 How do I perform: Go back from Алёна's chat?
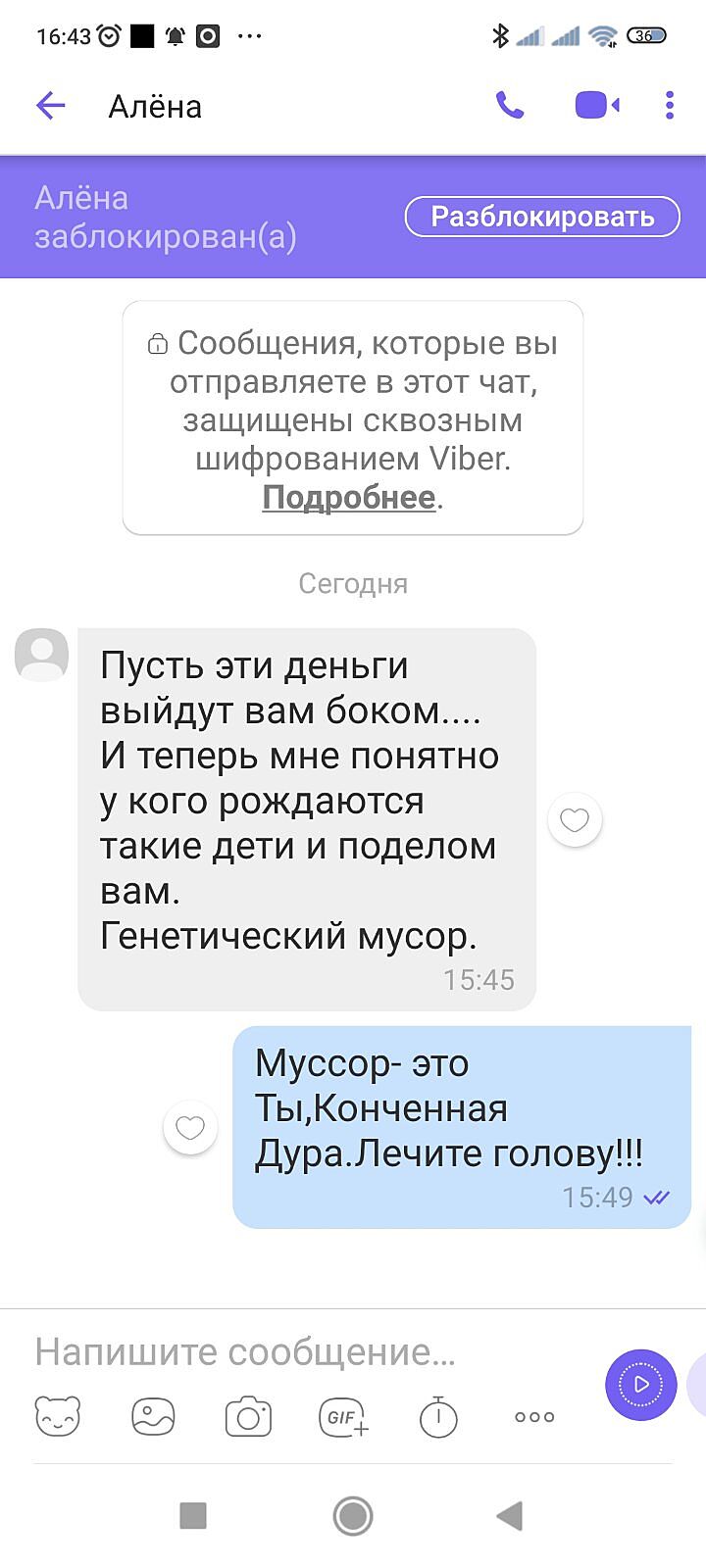tap(50, 106)
